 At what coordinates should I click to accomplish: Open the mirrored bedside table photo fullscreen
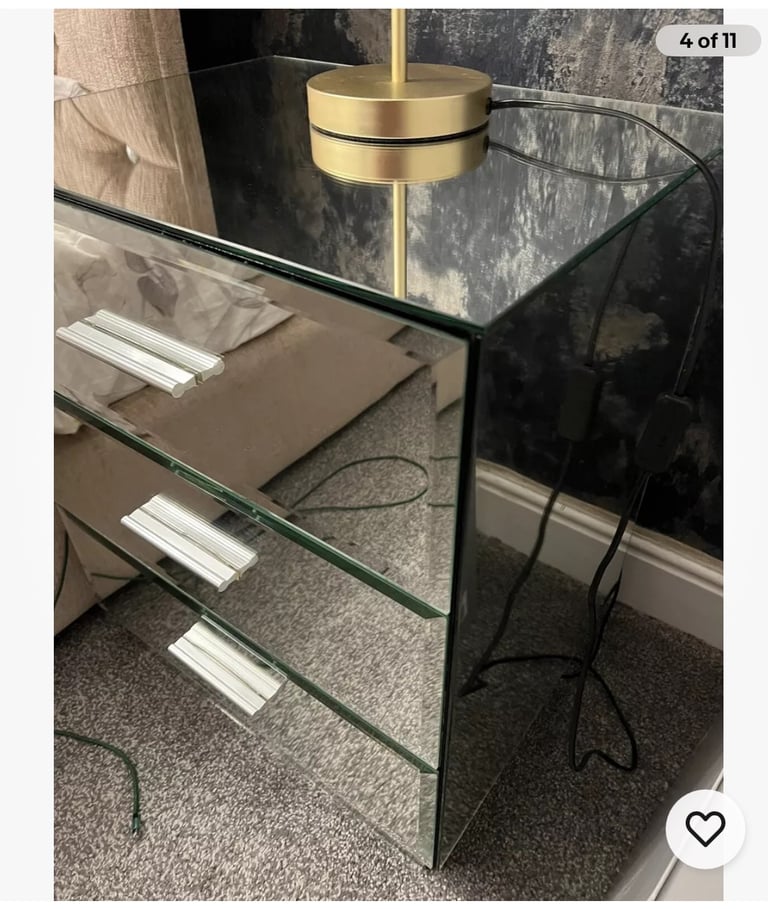coord(388,450)
